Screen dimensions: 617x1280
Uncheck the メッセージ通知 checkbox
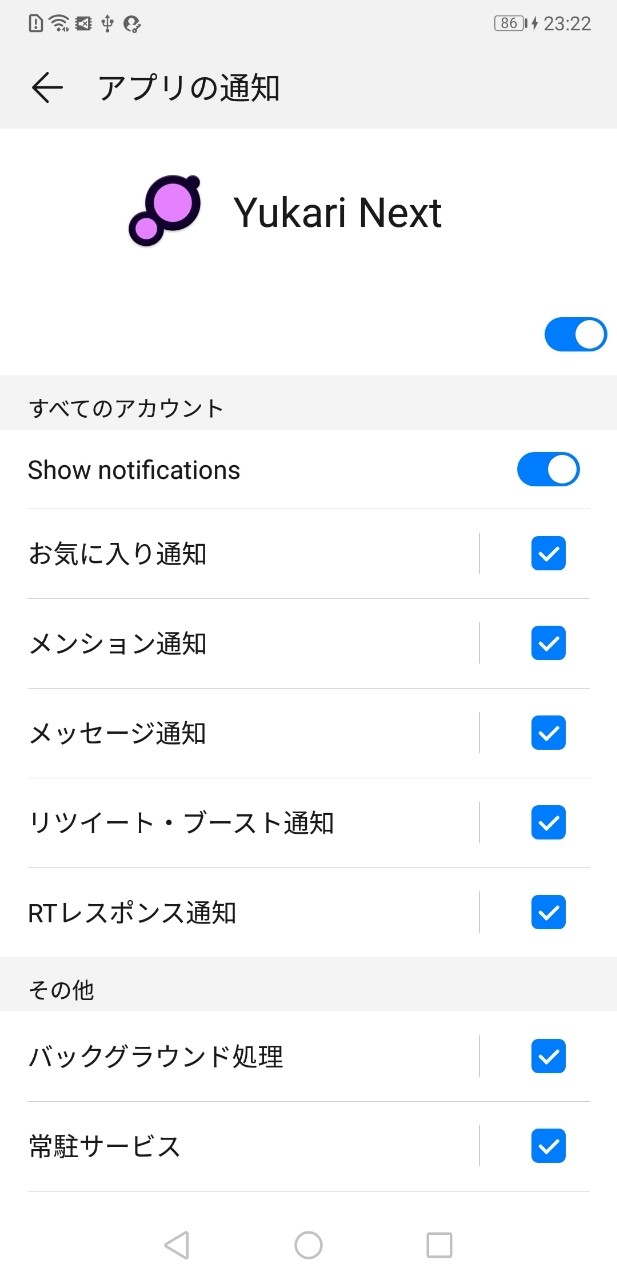pyautogui.click(x=548, y=733)
